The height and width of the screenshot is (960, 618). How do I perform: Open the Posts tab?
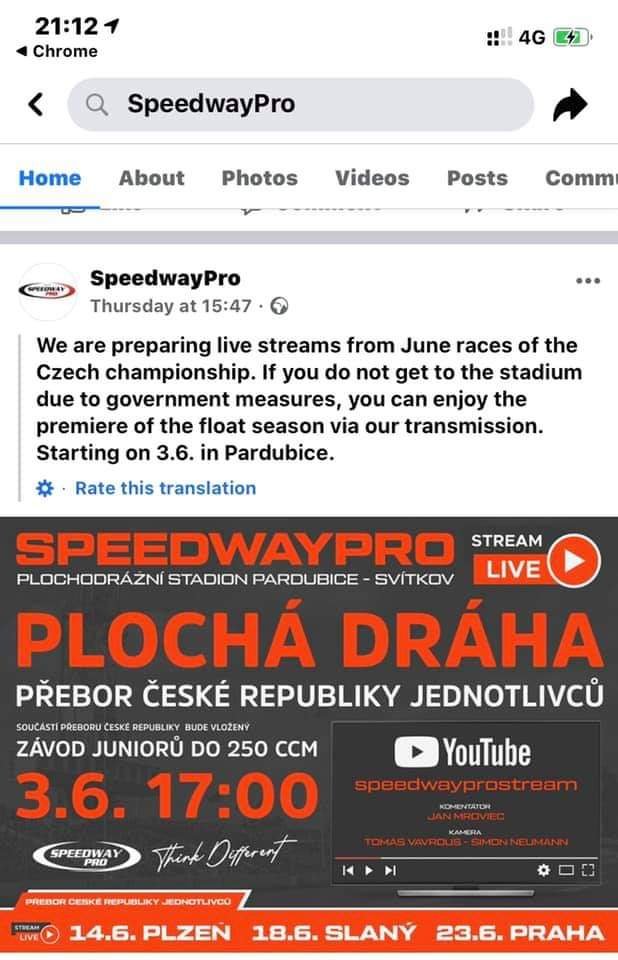pyautogui.click(x=477, y=178)
